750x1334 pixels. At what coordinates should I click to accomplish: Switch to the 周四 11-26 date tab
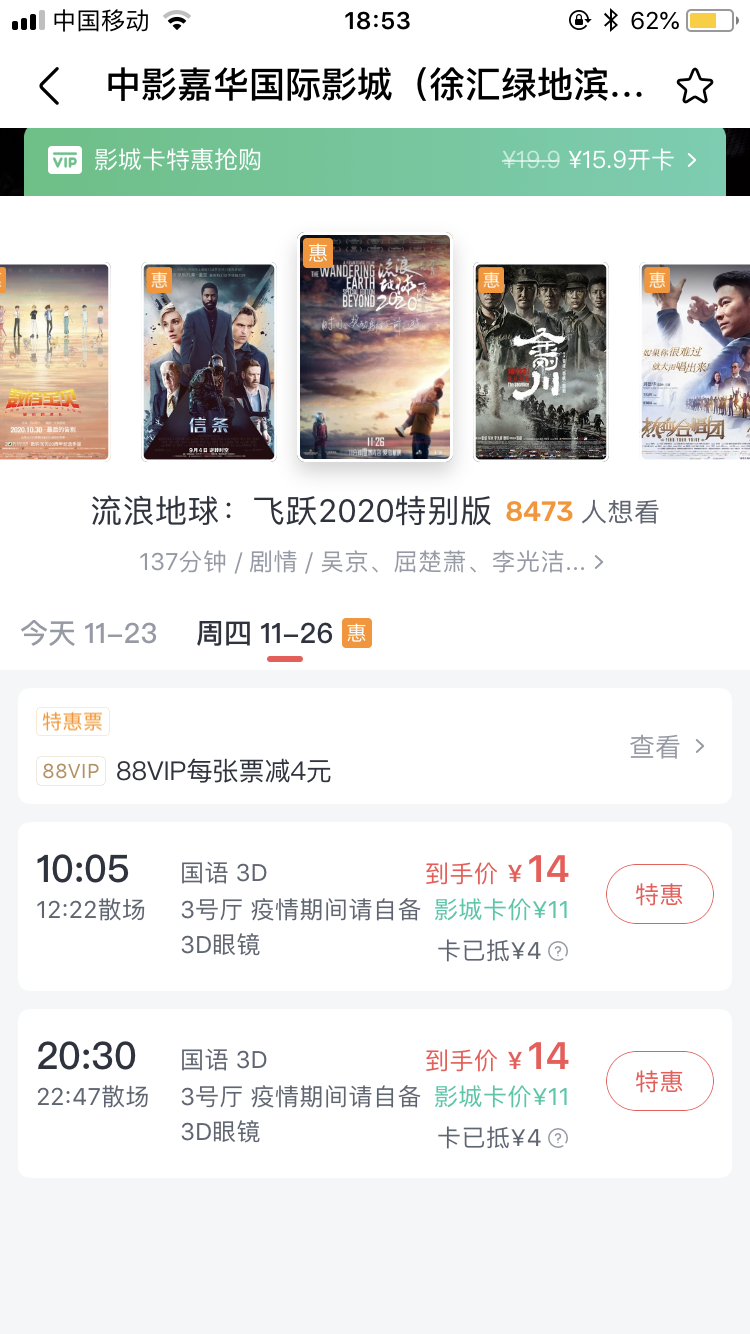[265, 633]
